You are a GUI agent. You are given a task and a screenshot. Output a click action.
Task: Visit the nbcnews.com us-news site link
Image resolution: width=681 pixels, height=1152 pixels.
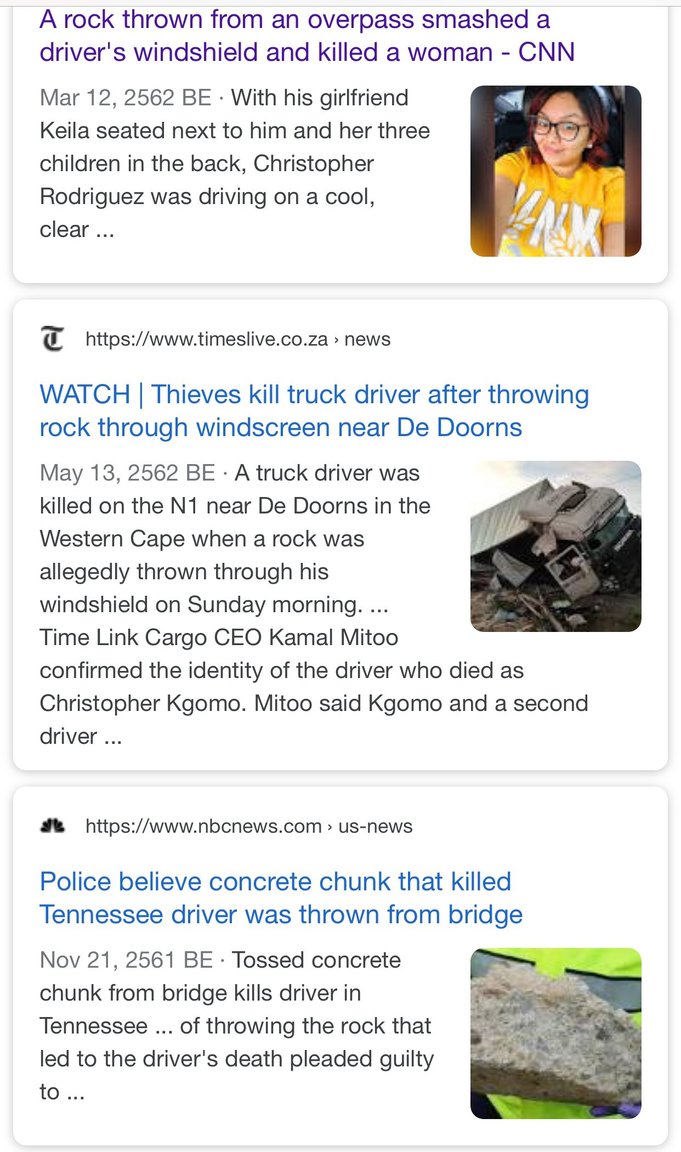(x=248, y=826)
